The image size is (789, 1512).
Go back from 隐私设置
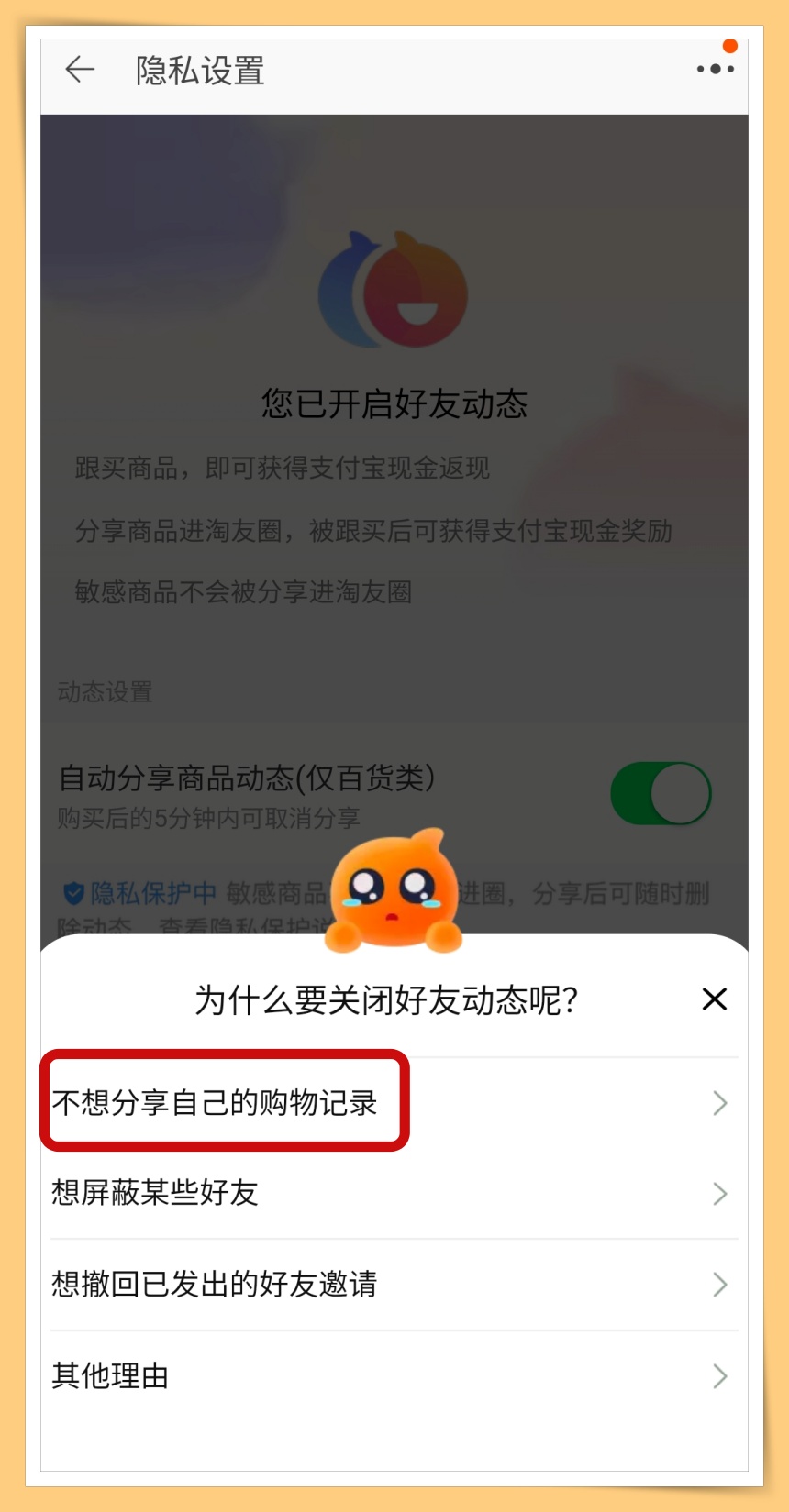point(80,70)
